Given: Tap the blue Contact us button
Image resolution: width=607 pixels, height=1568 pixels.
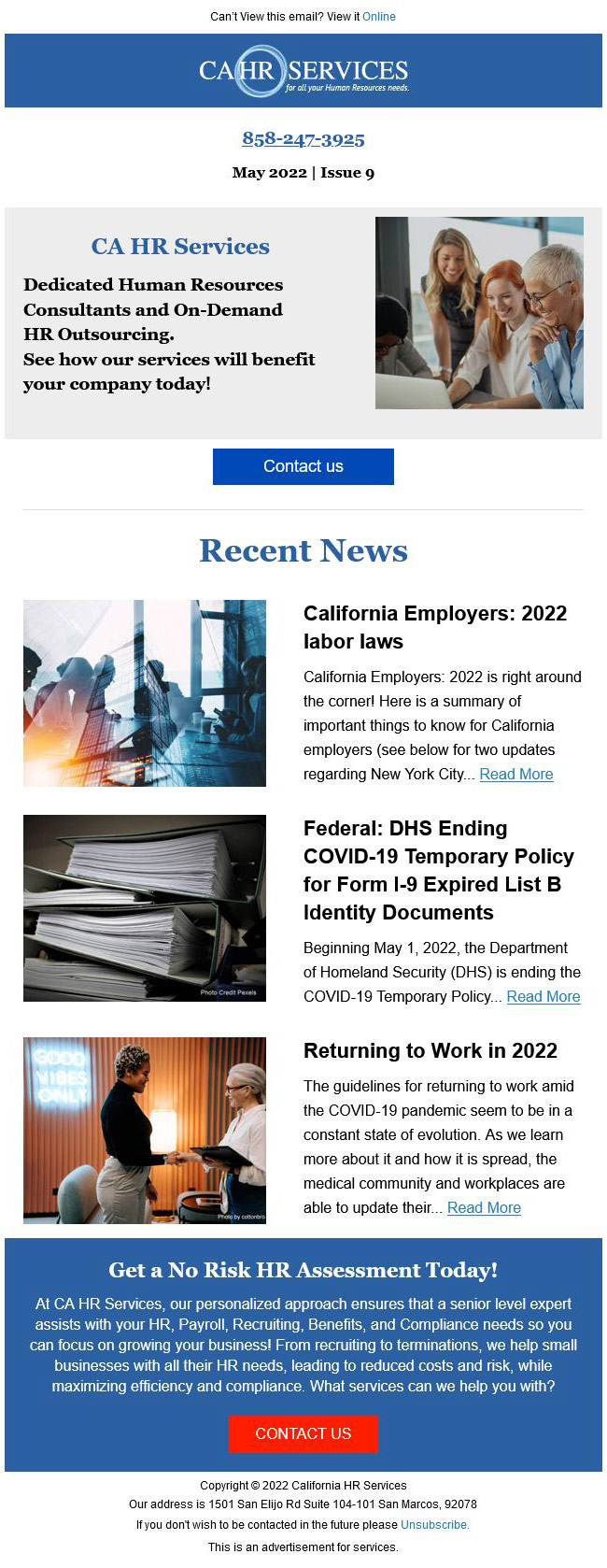Looking at the screenshot, I should pyautogui.click(x=303, y=466).
